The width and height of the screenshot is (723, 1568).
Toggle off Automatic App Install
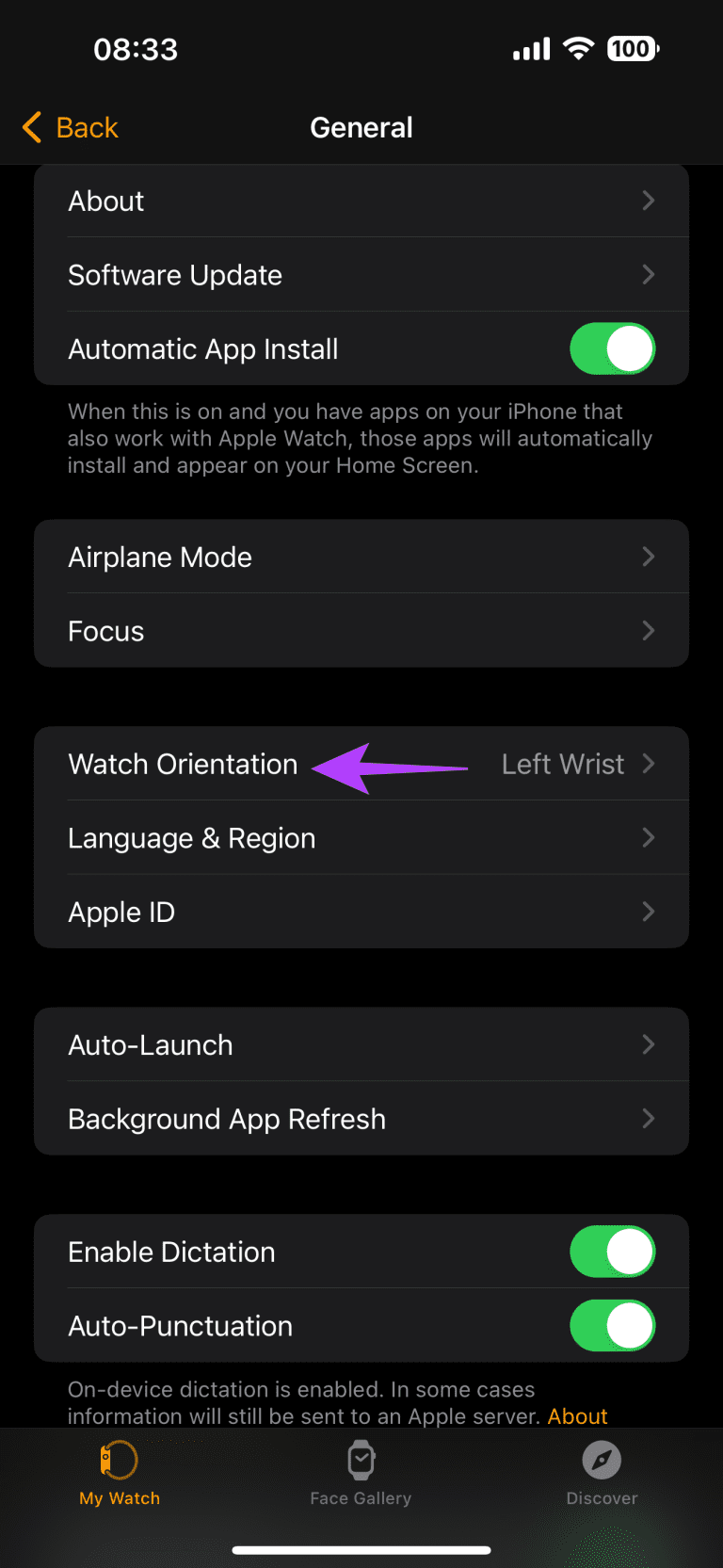tap(612, 348)
